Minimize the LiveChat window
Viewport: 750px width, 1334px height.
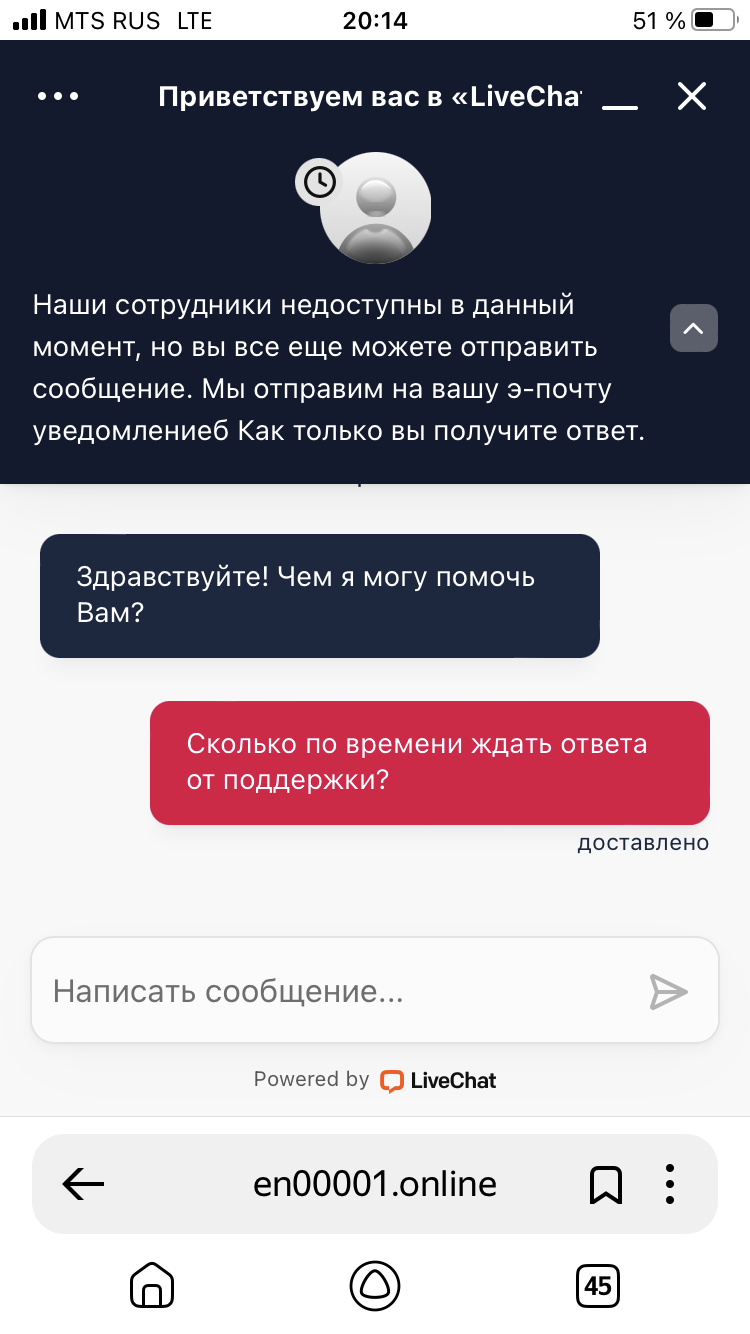pyautogui.click(x=620, y=98)
